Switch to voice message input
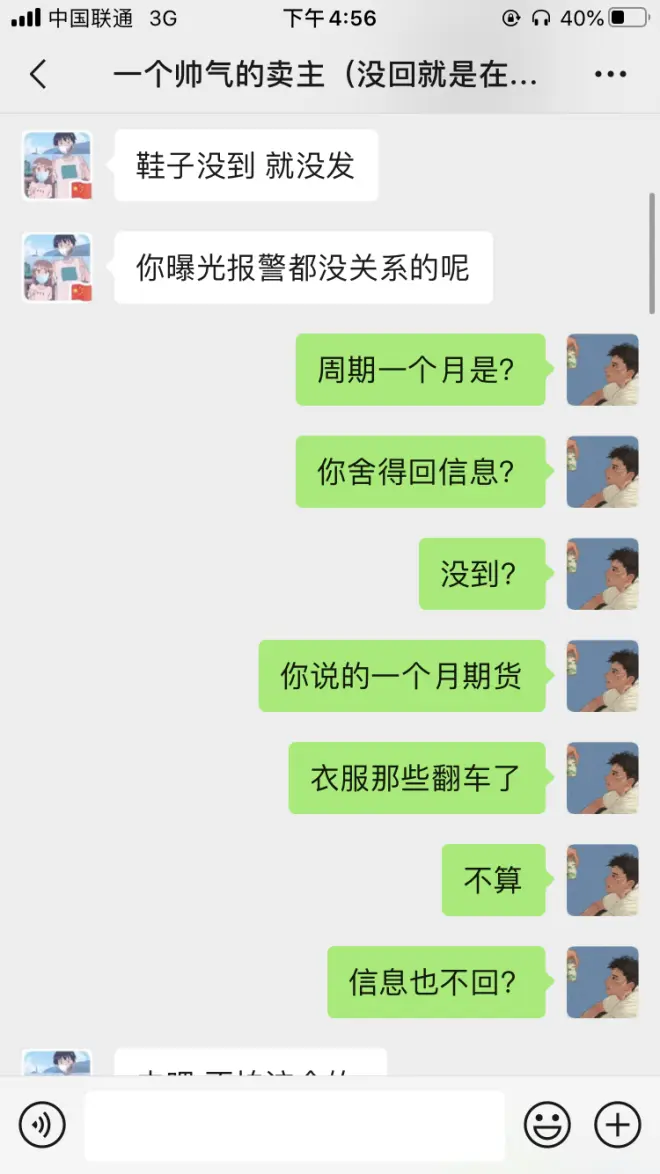Screen dimensions: 660x1174 click(x=42, y=1125)
